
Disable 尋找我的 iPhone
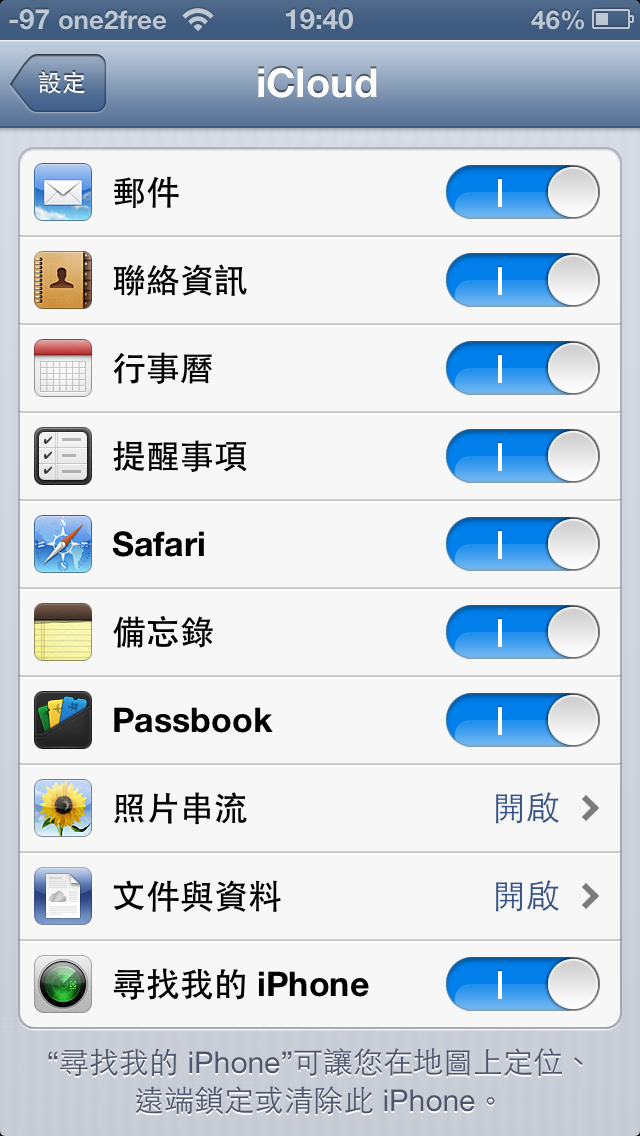coord(522,984)
